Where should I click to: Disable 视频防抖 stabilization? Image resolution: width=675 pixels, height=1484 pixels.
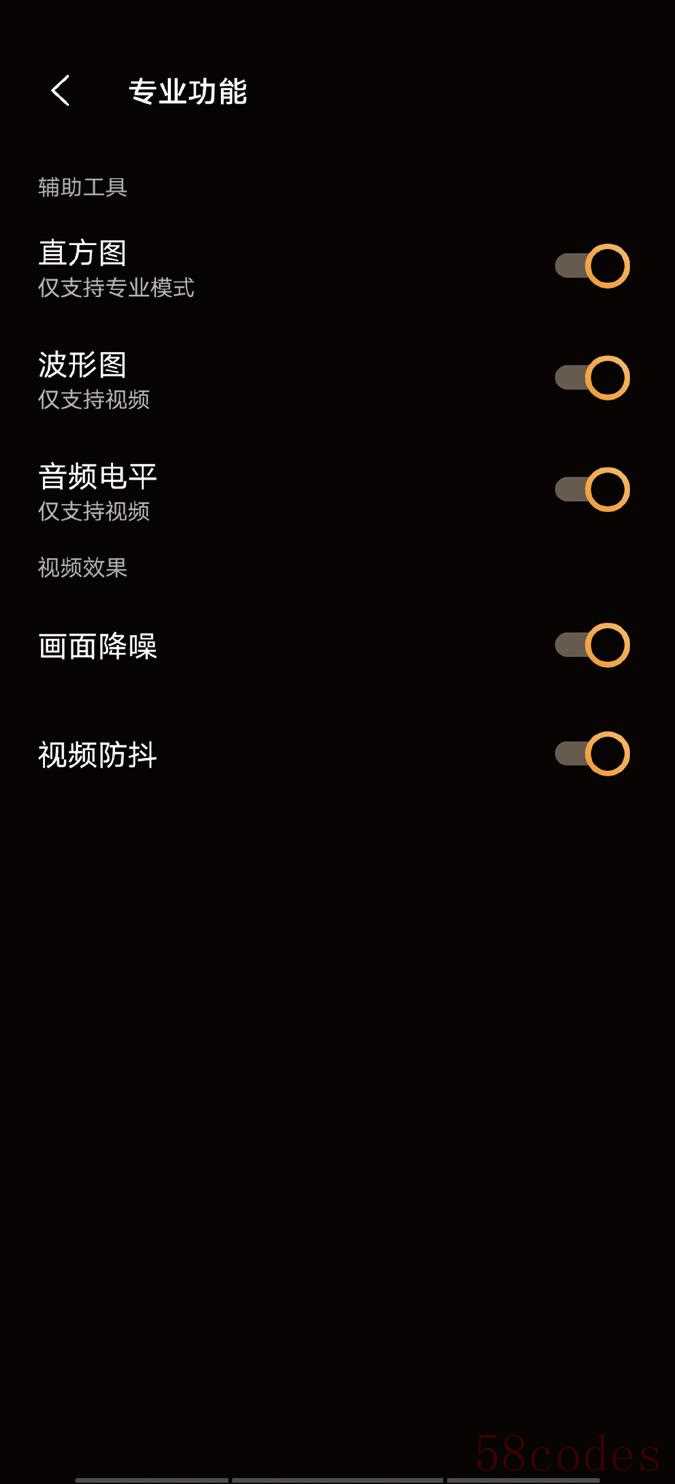tap(592, 754)
